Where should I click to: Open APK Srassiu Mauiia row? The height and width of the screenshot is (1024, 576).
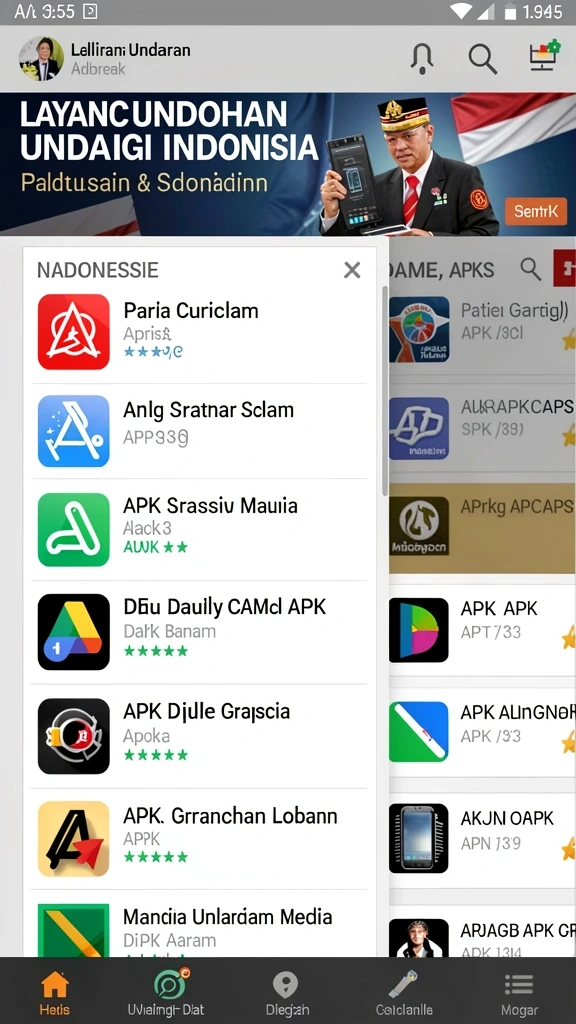pos(199,530)
